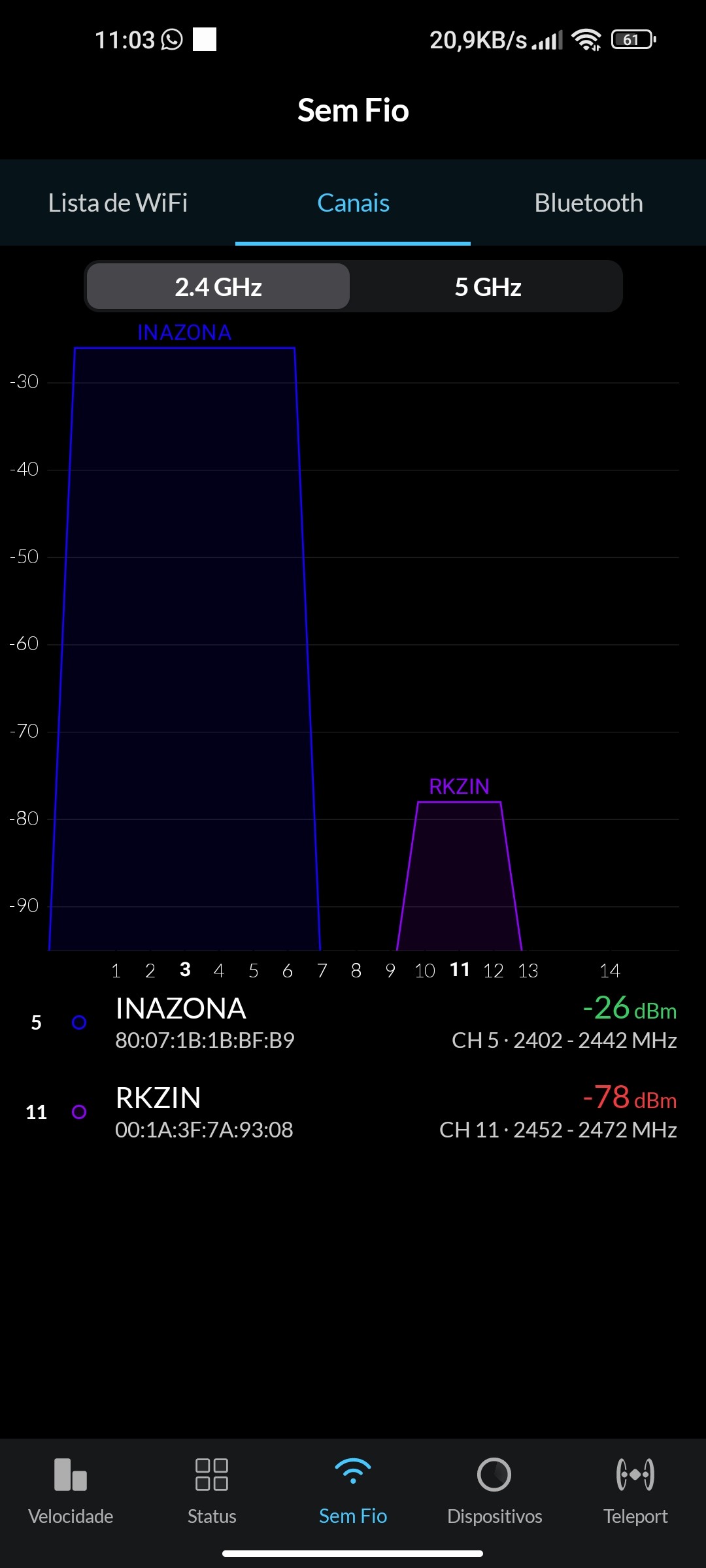Switch to the Lista de WiFi tab
The image size is (706, 1568).
click(x=118, y=203)
